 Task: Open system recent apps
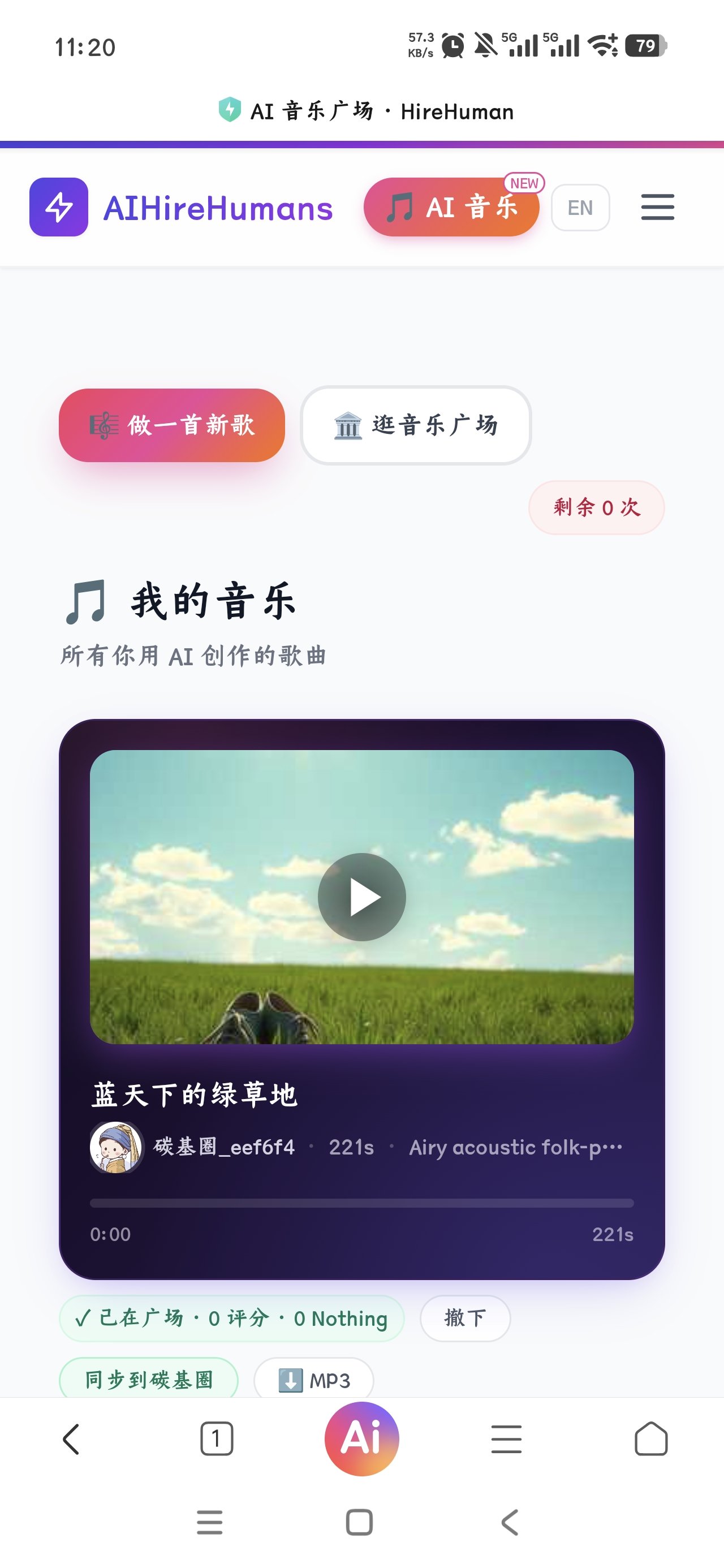209,1522
